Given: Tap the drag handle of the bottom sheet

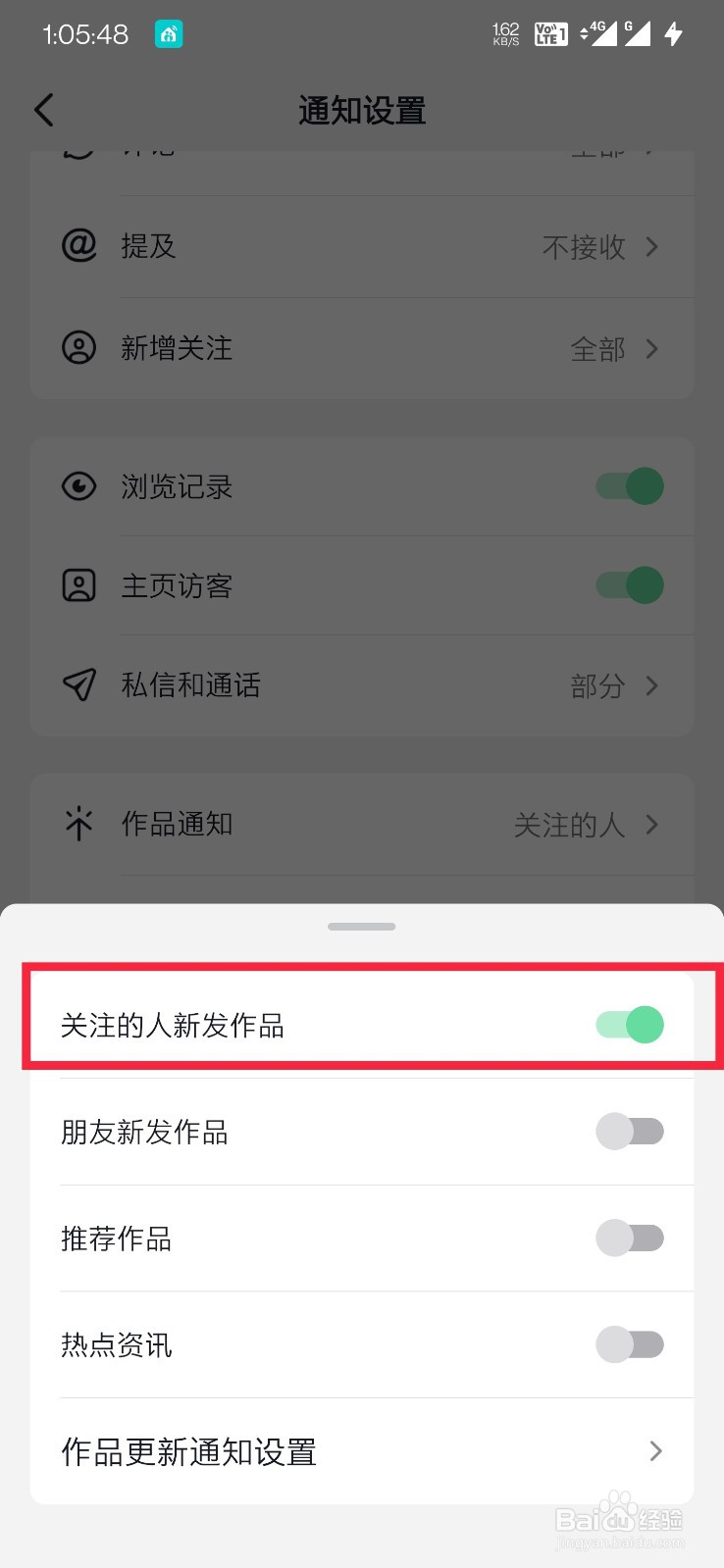Looking at the screenshot, I should pyautogui.click(x=361, y=926).
